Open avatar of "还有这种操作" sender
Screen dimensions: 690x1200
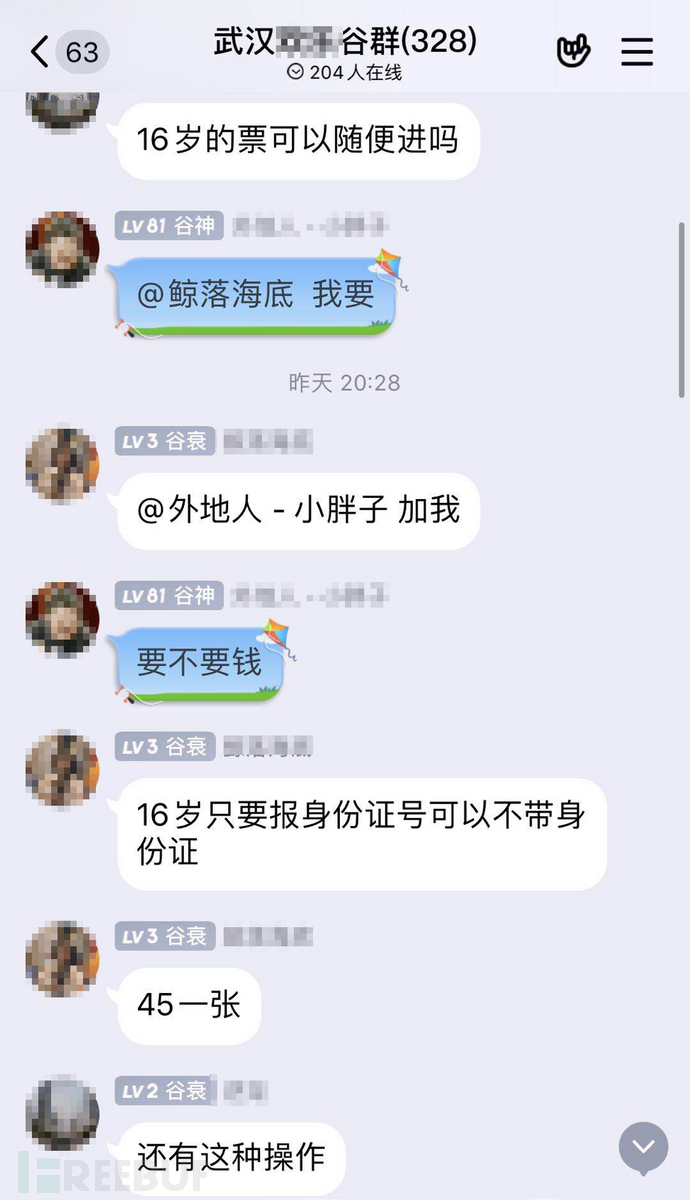(62, 1112)
